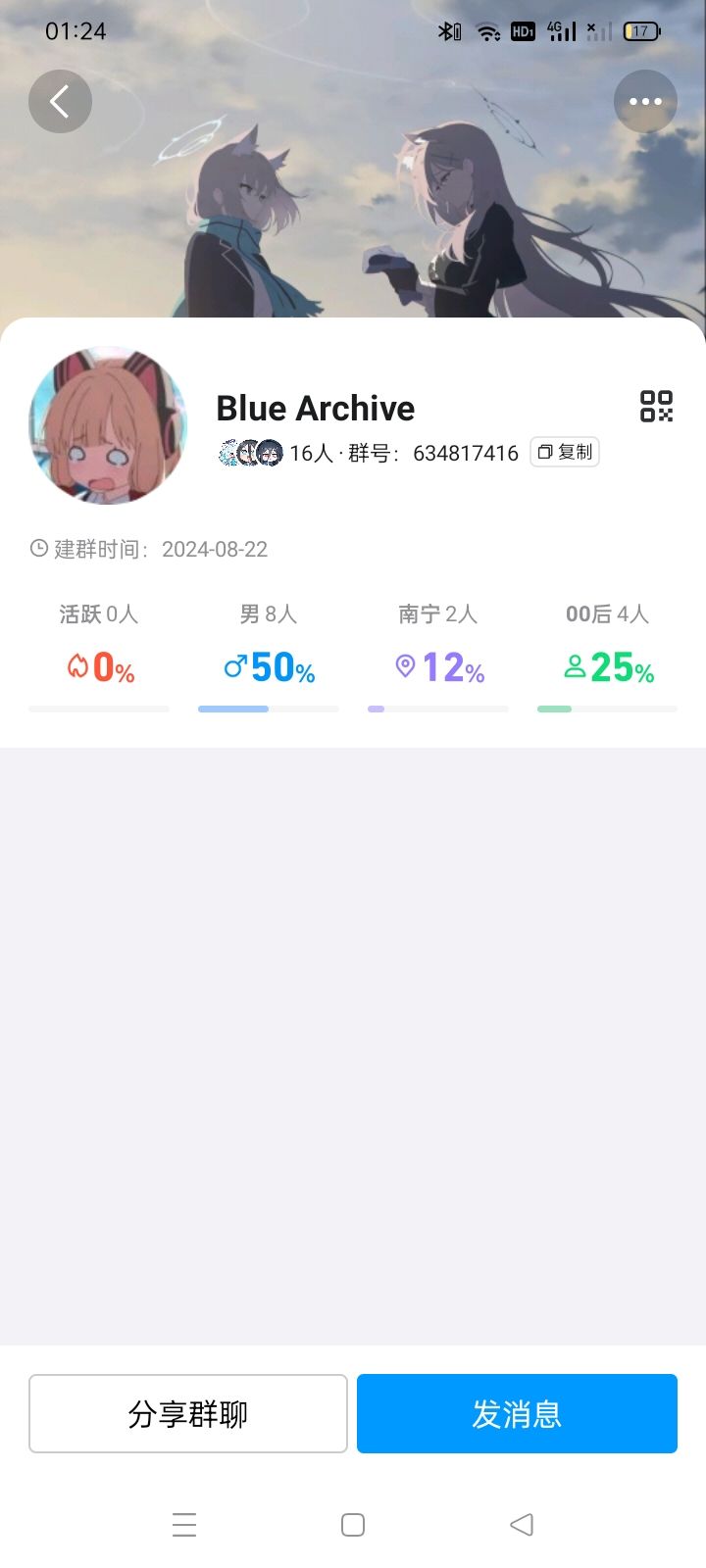The height and width of the screenshot is (1568, 706).
Task: Tap 发消息 to send a message
Action: [517, 1413]
